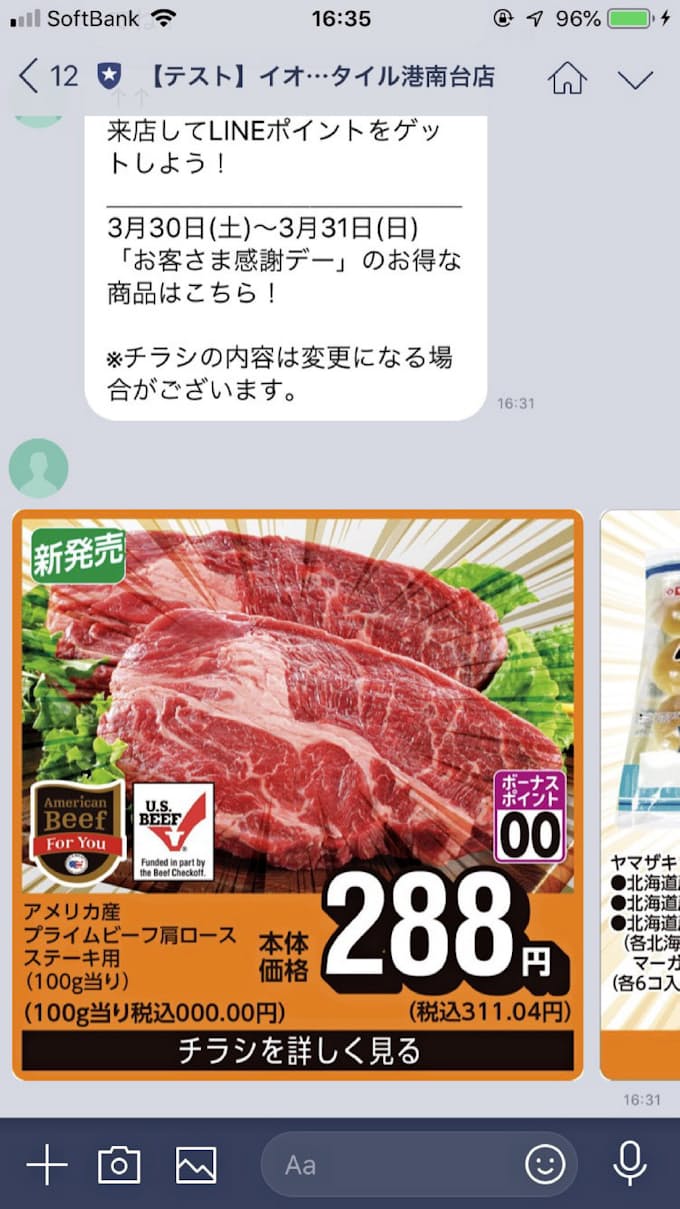Focus the Aa message input field

(x=390, y=1164)
